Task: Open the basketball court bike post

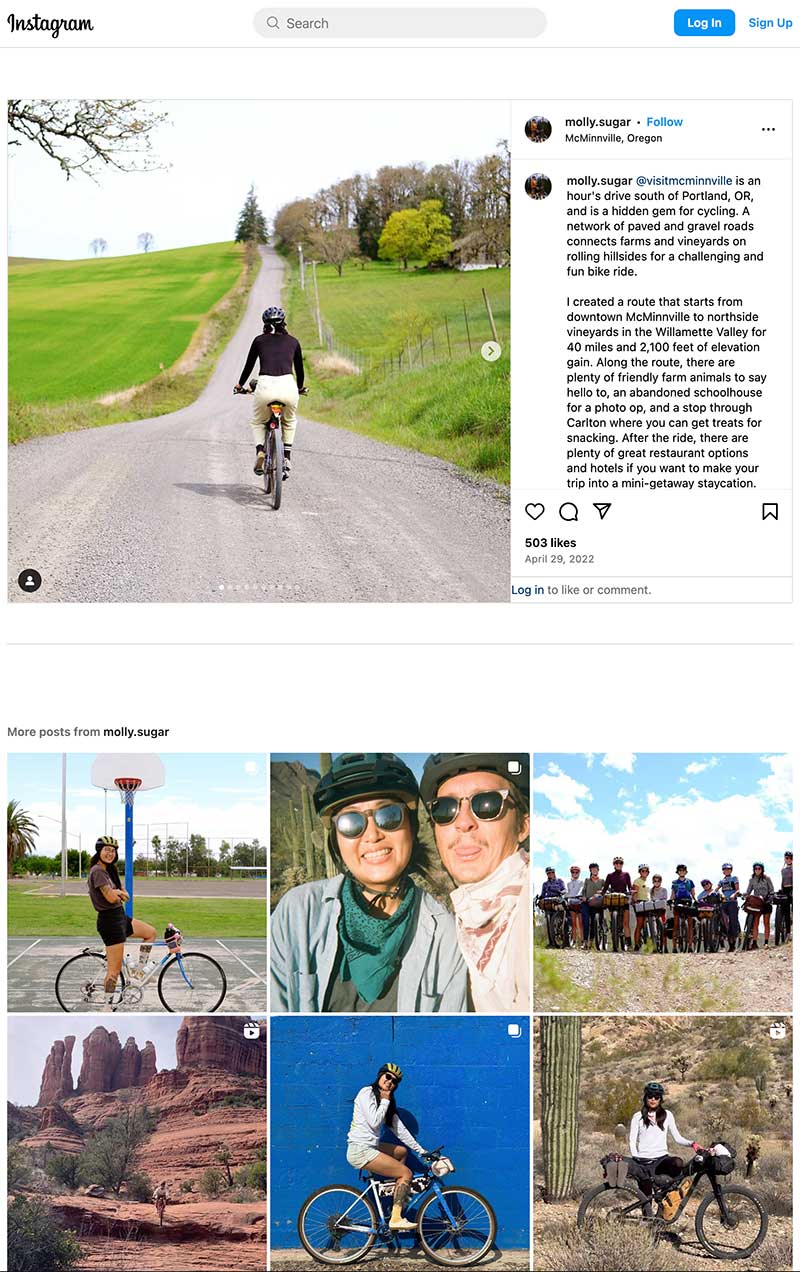Action: coord(137,882)
